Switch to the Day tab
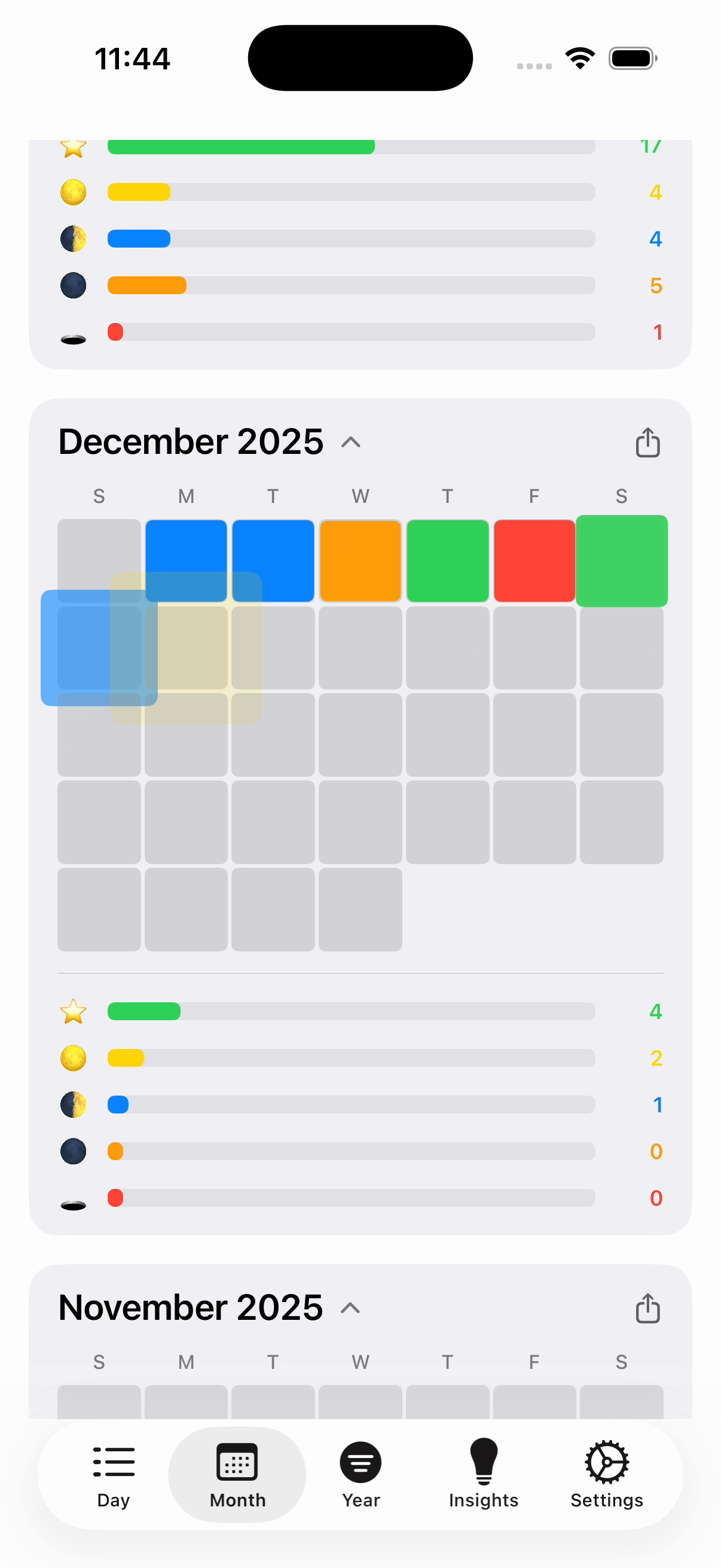This screenshot has height=1568, width=721. [114, 1474]
